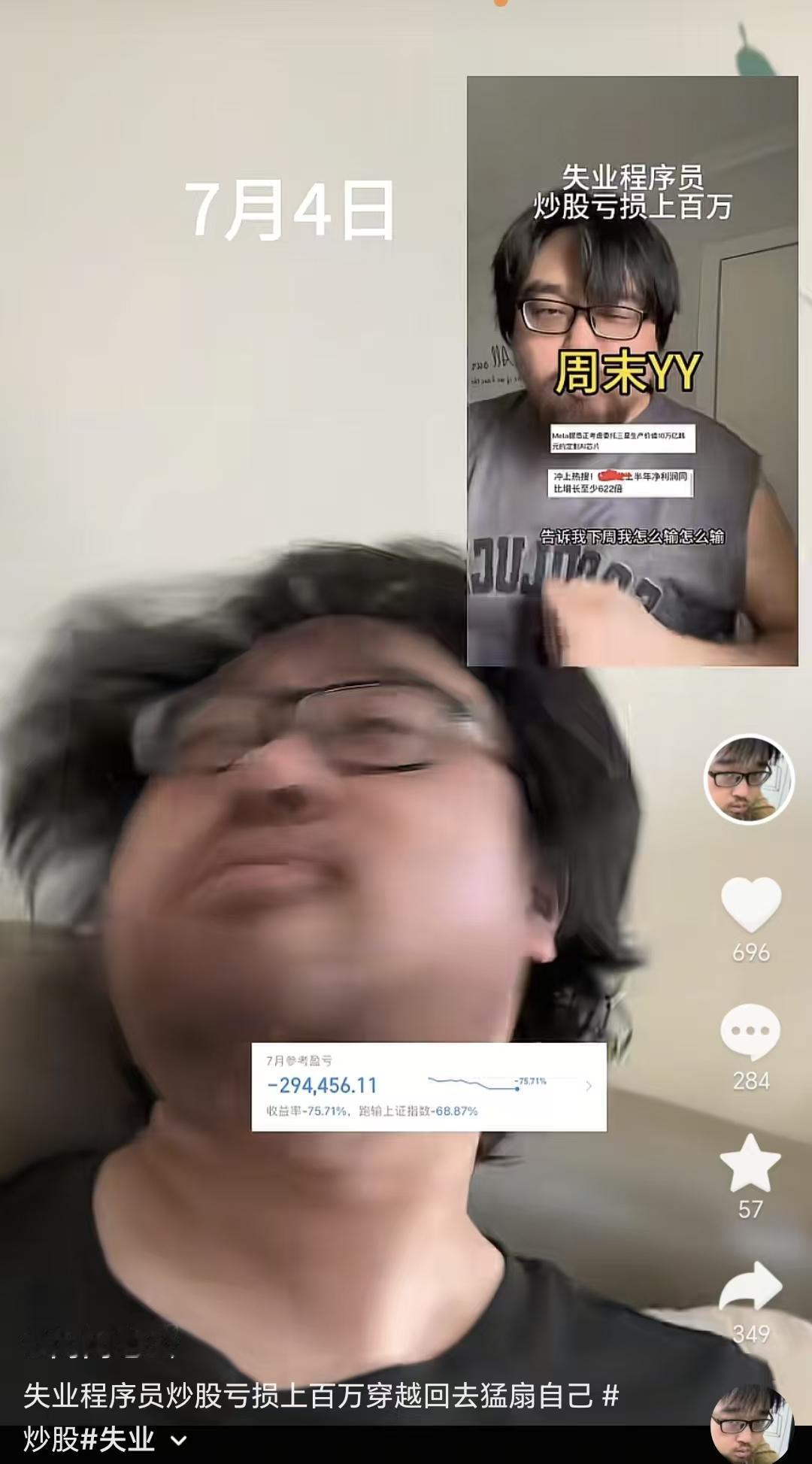Screen dimensions: 812x1464
Task: Open the comments with 284 replies
Action: coord(750,1032)
